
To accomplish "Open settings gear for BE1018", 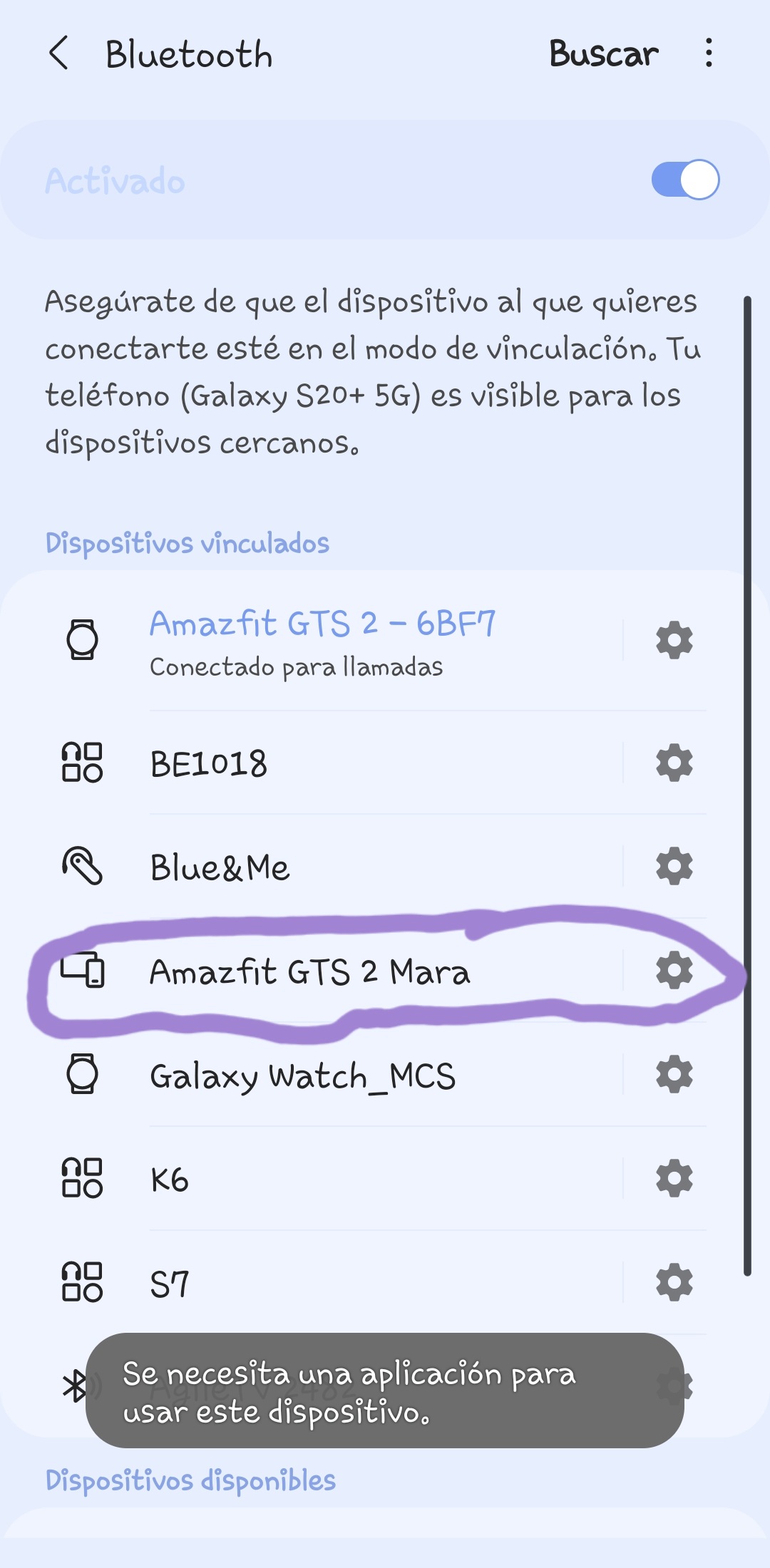I will click(x=674, y=763).
